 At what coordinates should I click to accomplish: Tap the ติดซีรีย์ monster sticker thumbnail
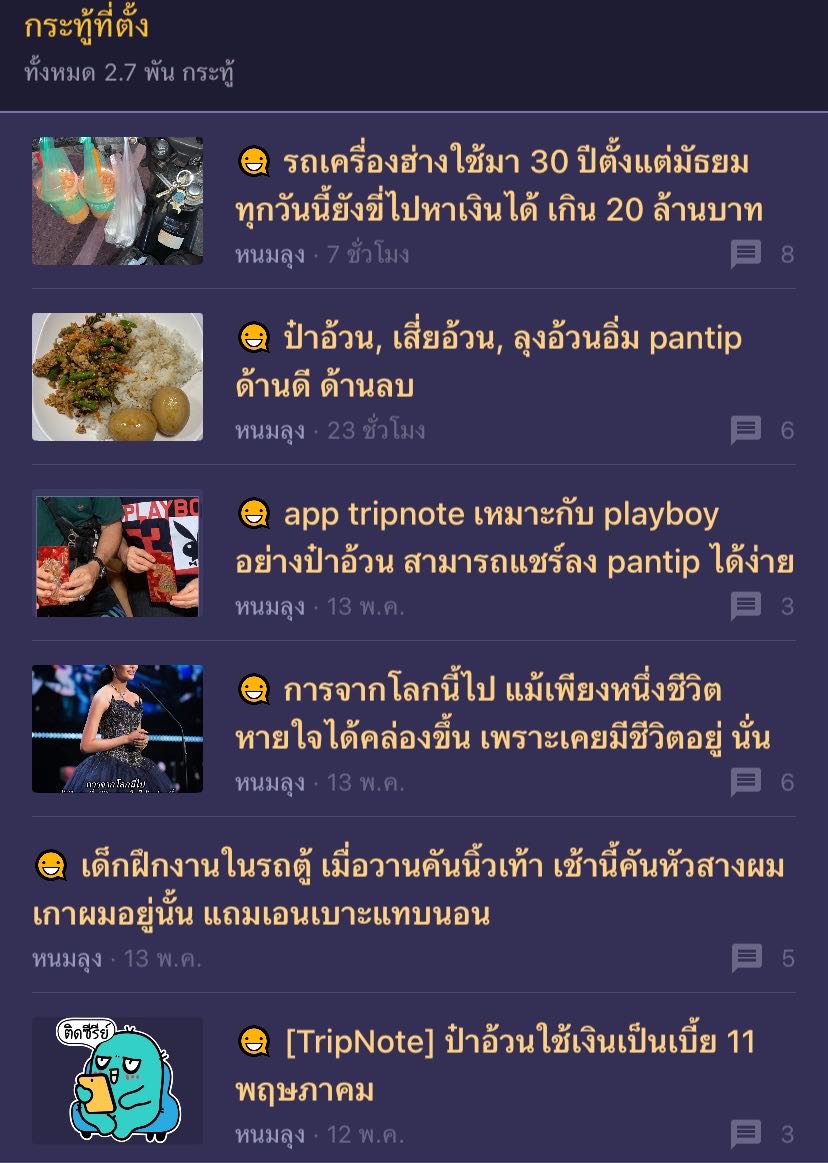tap(117, 1080)
